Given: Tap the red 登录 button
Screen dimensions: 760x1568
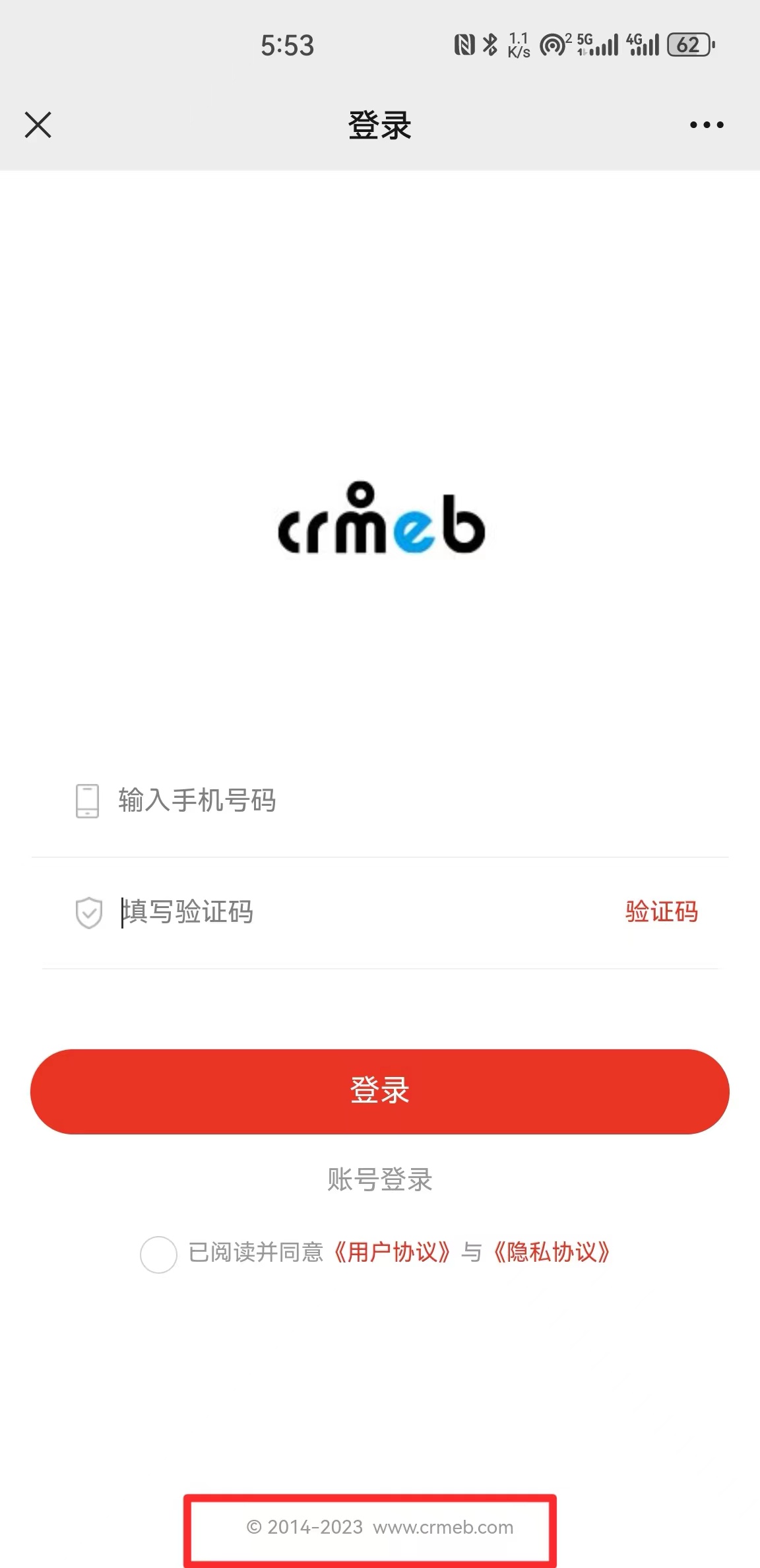Looking at the screenshot, I should pyautogui.click(x=380, y=1092).
